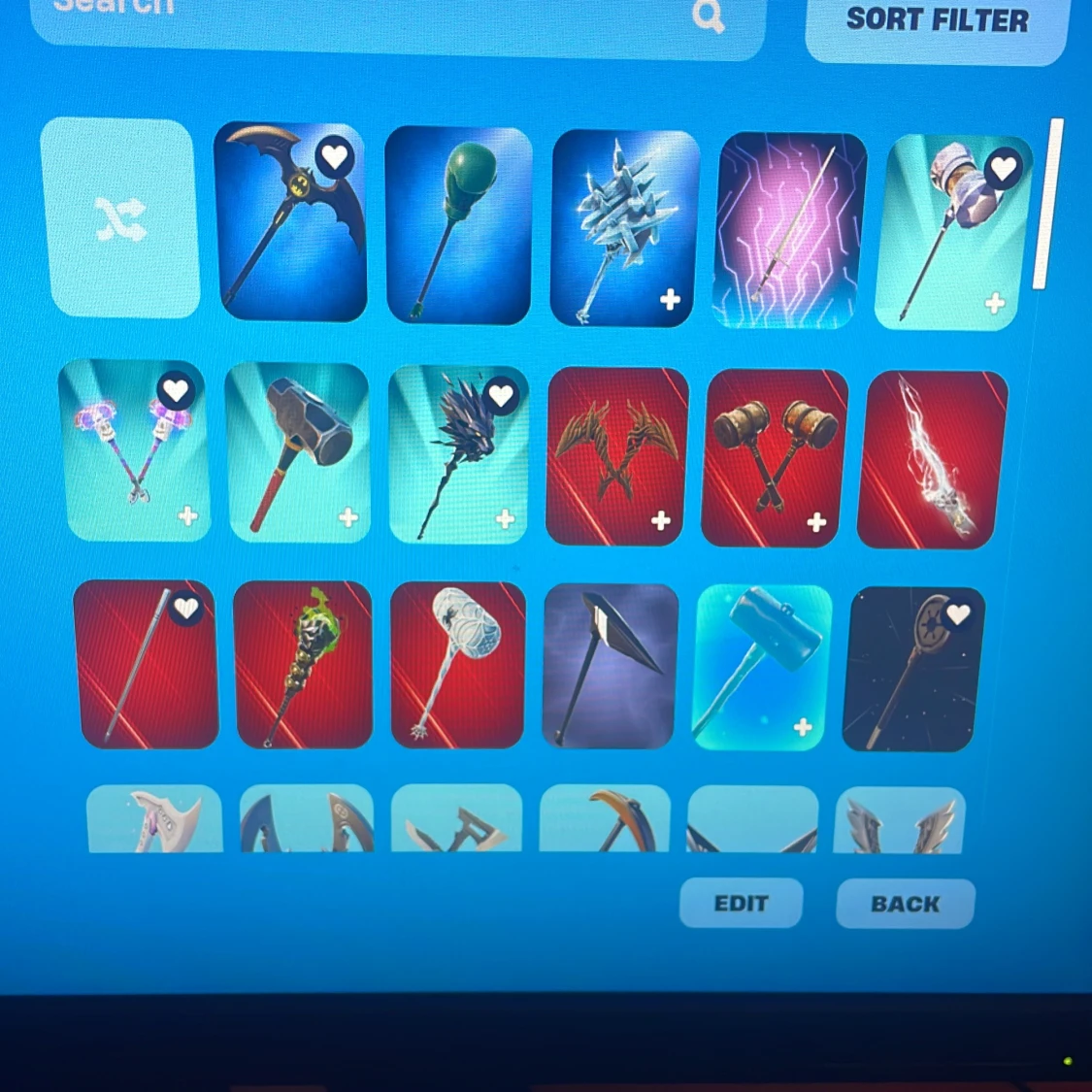Tap the Search field

tap(398, 21)
